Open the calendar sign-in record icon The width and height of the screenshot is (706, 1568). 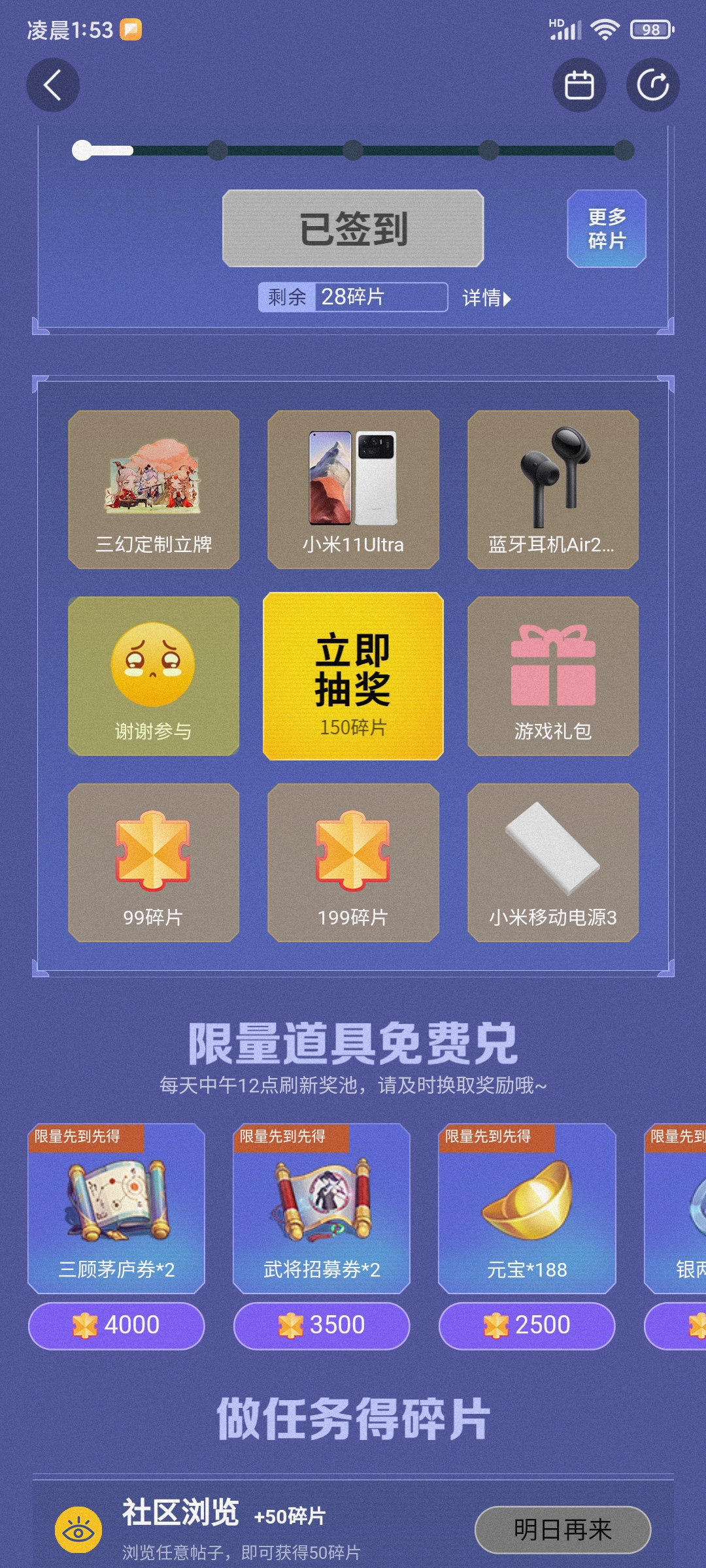tap(579, 85)
